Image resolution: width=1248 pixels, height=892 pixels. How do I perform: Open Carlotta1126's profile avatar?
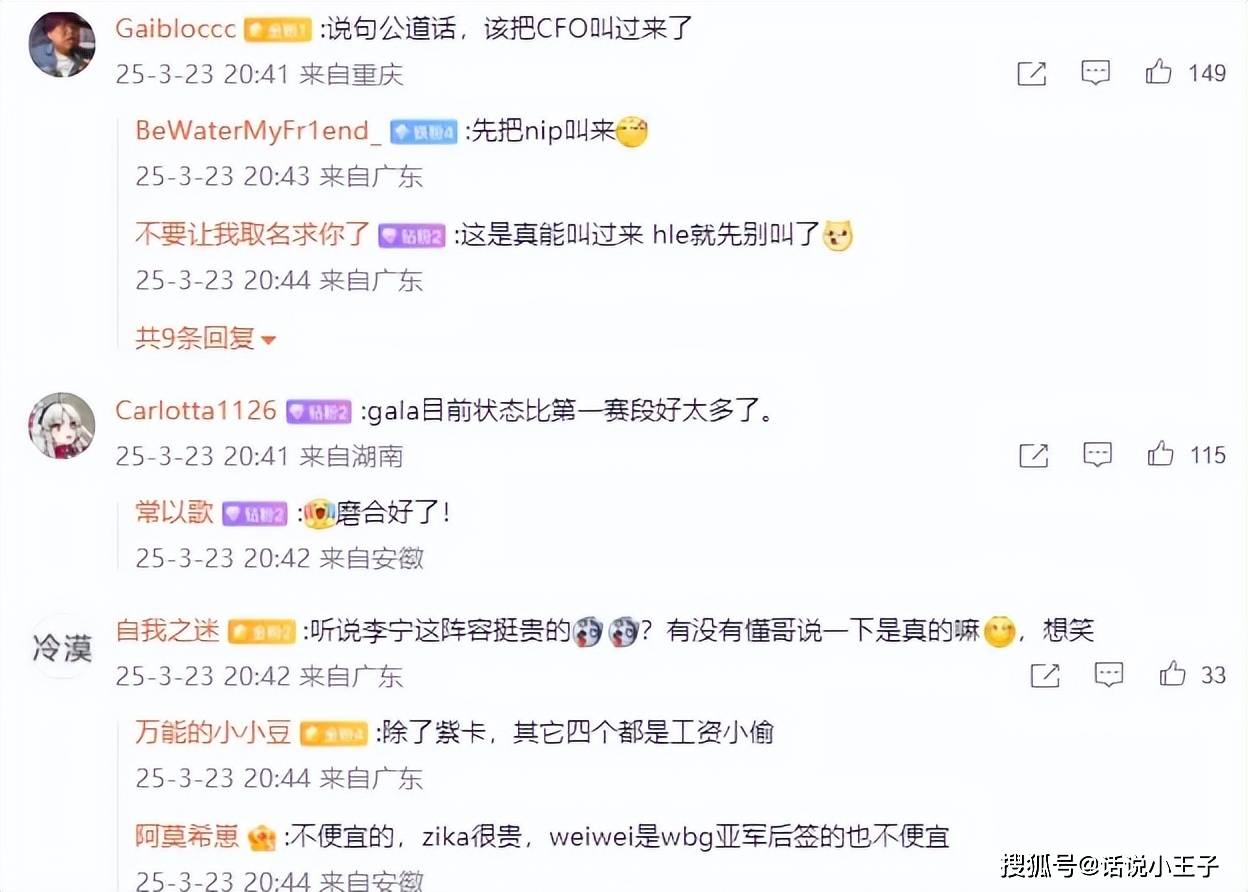[x=61, y=425]
